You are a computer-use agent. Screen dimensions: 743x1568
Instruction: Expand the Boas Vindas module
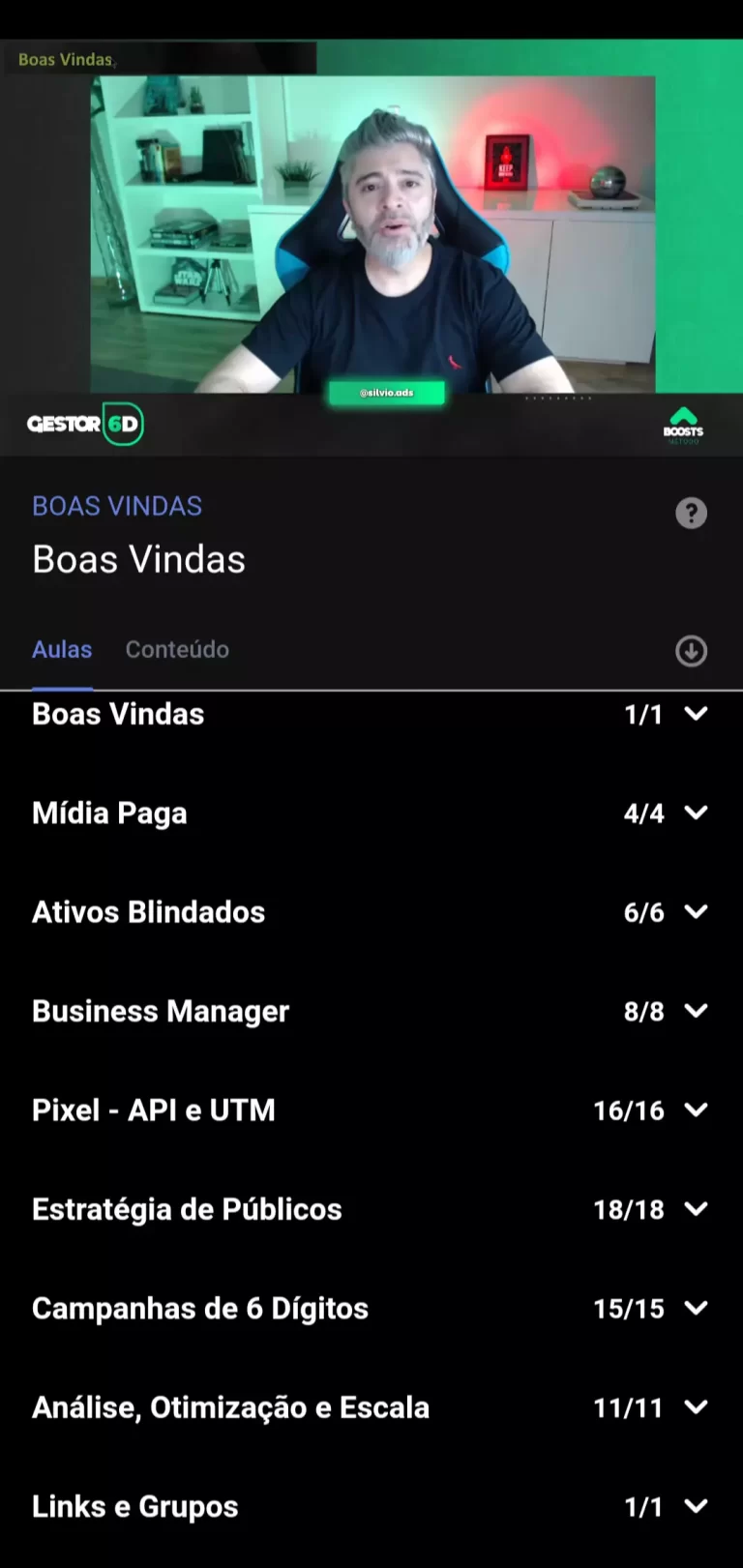[371, 714]
